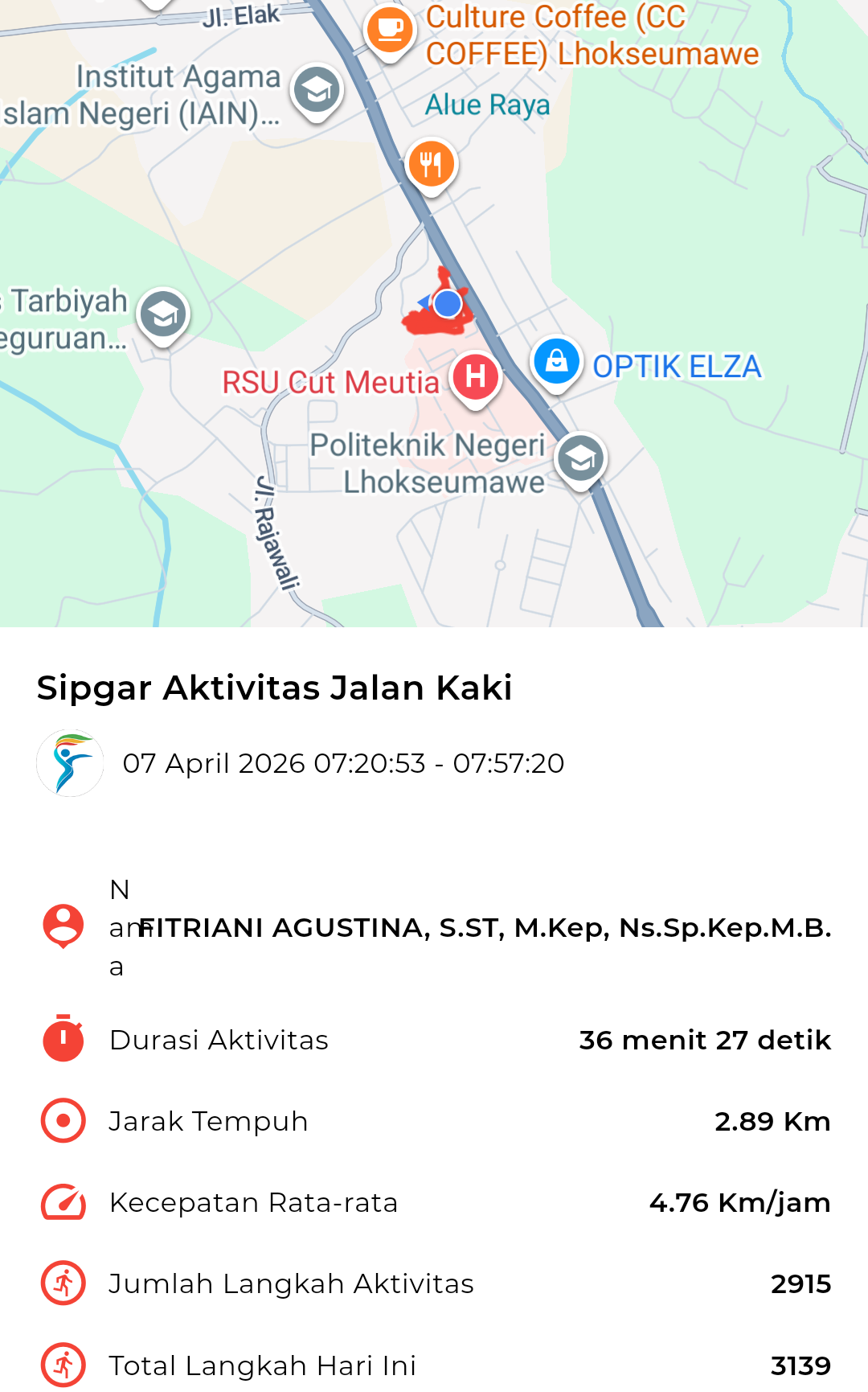This screenshot has width=868, height=1392.
Task: Tap the Culture Coffee map pin
Action: (390, 31)
